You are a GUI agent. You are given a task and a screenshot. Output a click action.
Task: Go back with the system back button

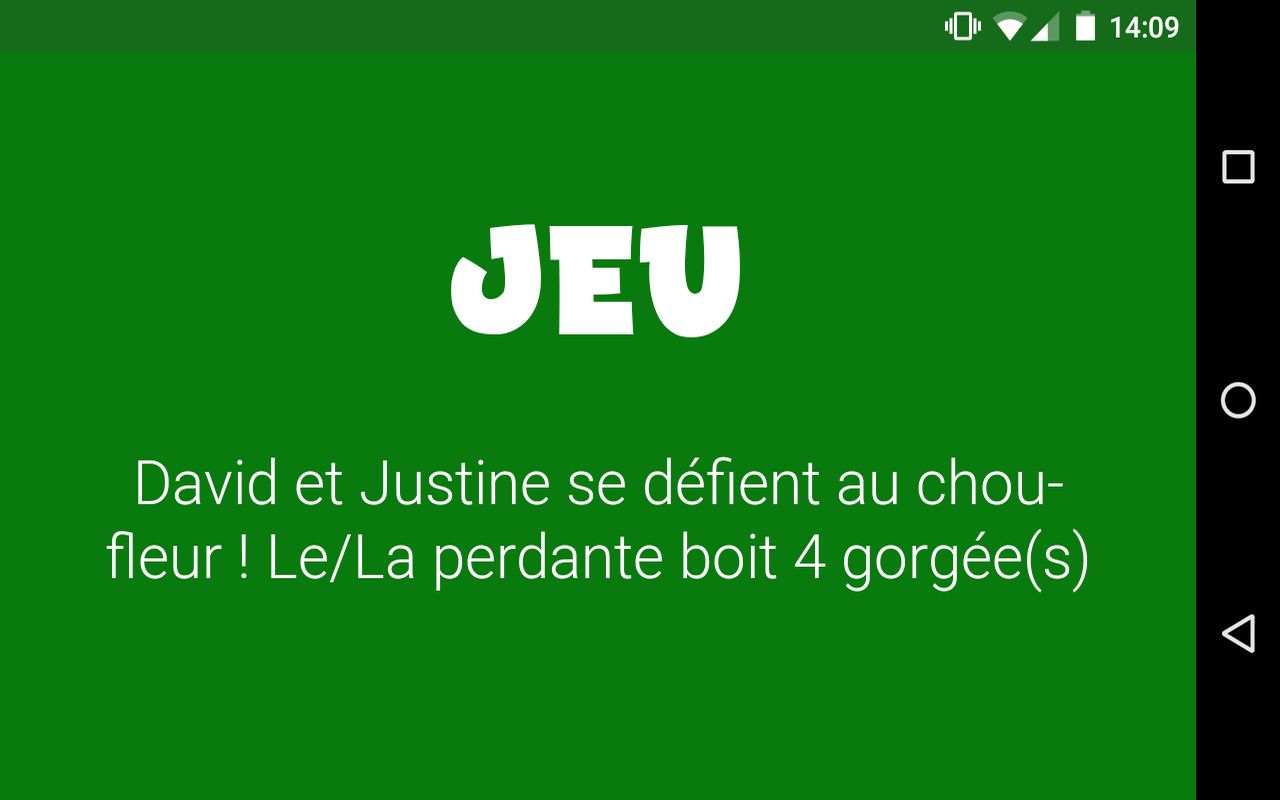click(x=1238, y=634)
